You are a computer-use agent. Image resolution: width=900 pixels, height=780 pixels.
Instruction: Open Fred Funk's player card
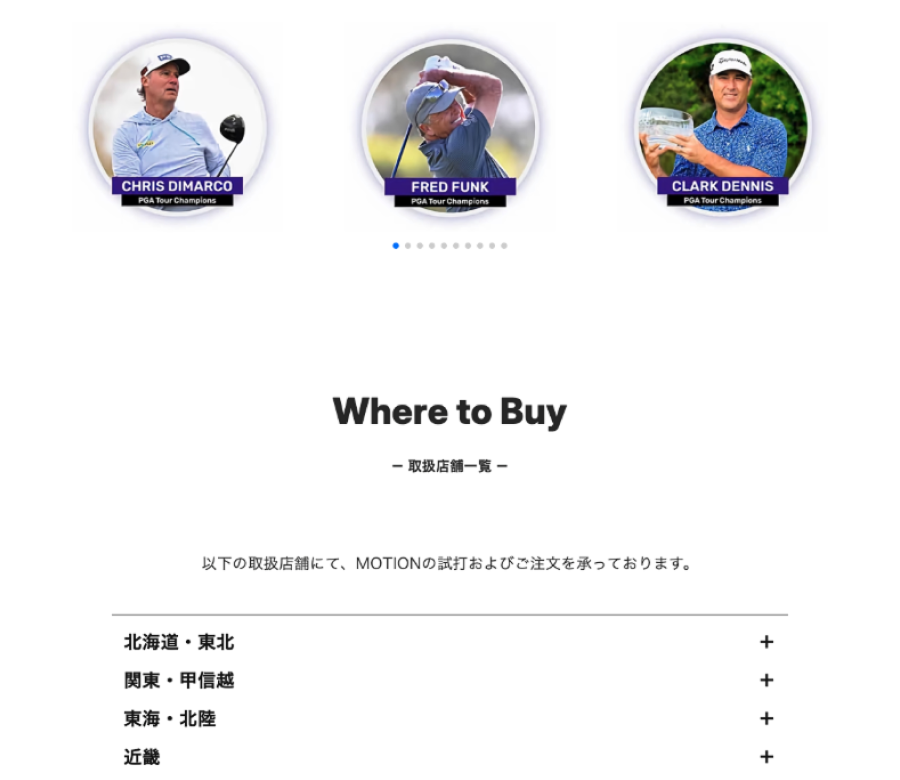(450, 125)
